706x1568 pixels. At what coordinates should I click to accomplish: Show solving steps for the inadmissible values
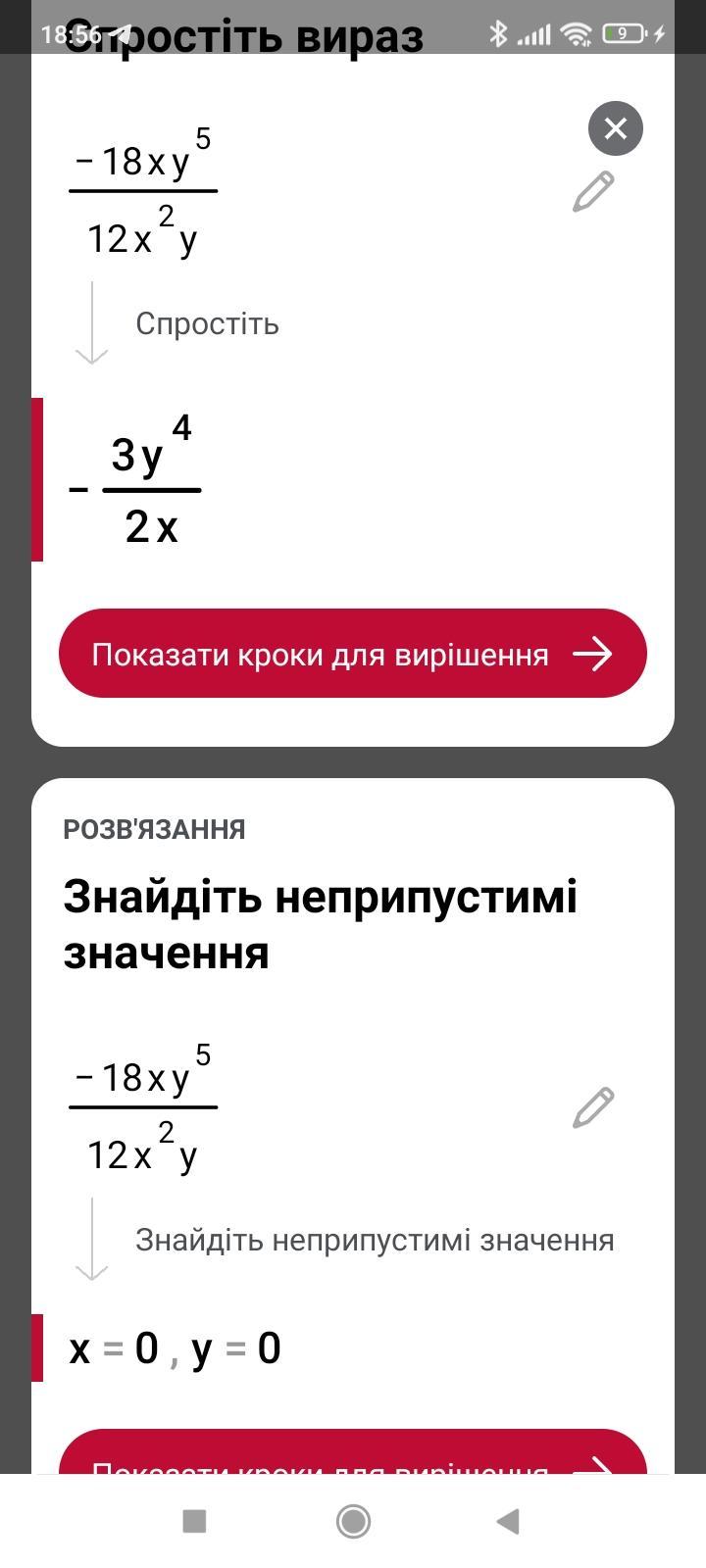[x=353, y=1452]
